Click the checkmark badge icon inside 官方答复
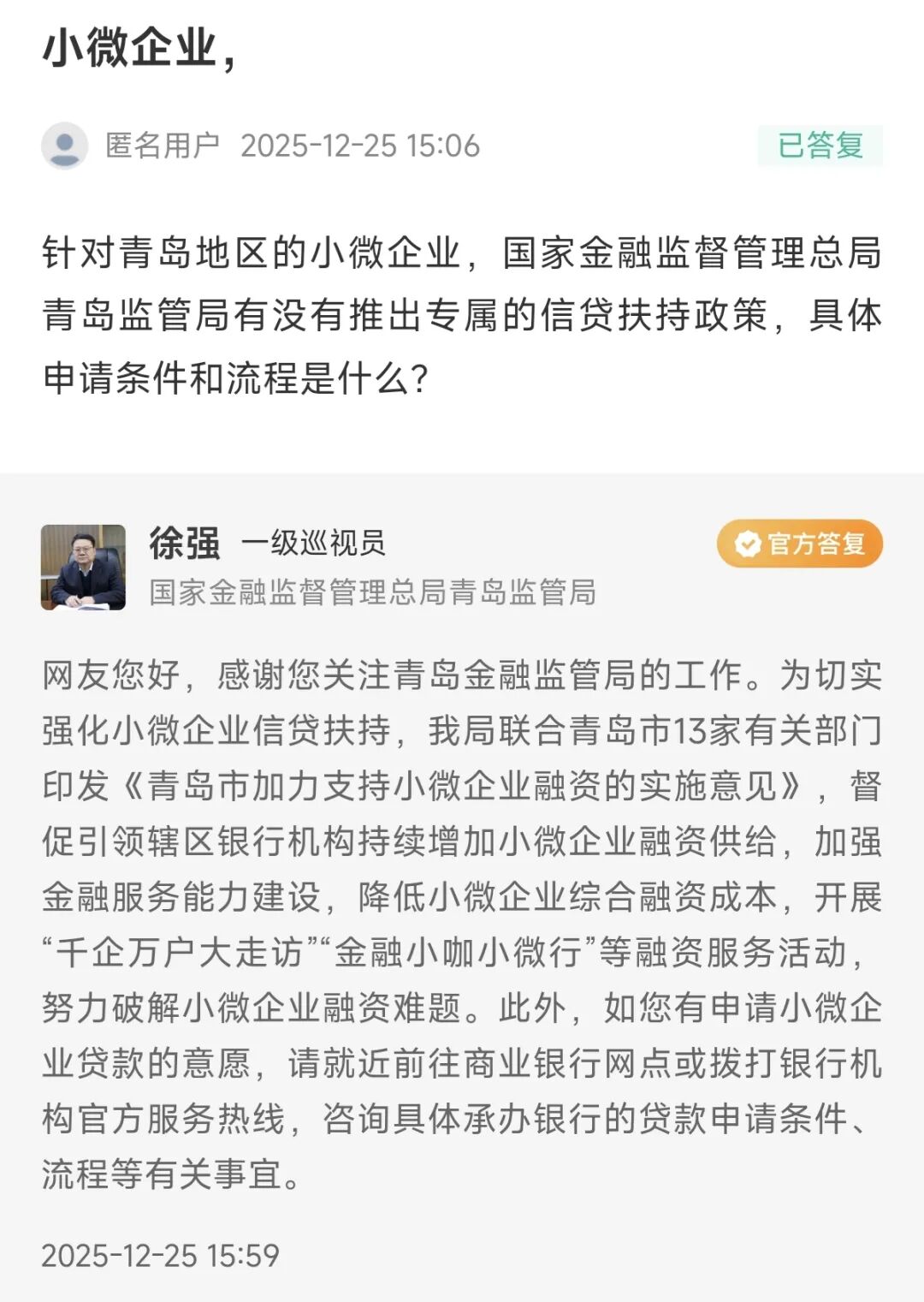The width and height of the screenshot is (924, 1302). [x=747, y=542]
